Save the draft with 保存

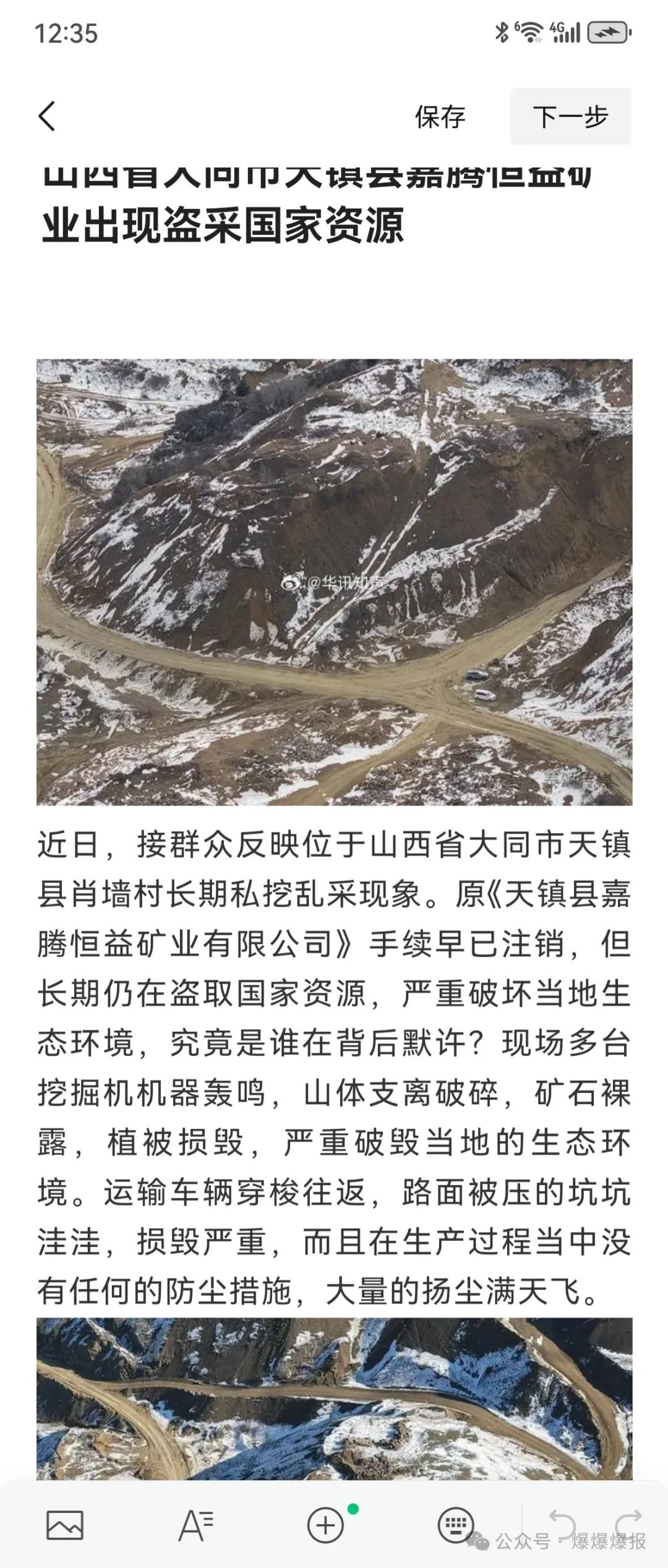click(x=440, y=116)
